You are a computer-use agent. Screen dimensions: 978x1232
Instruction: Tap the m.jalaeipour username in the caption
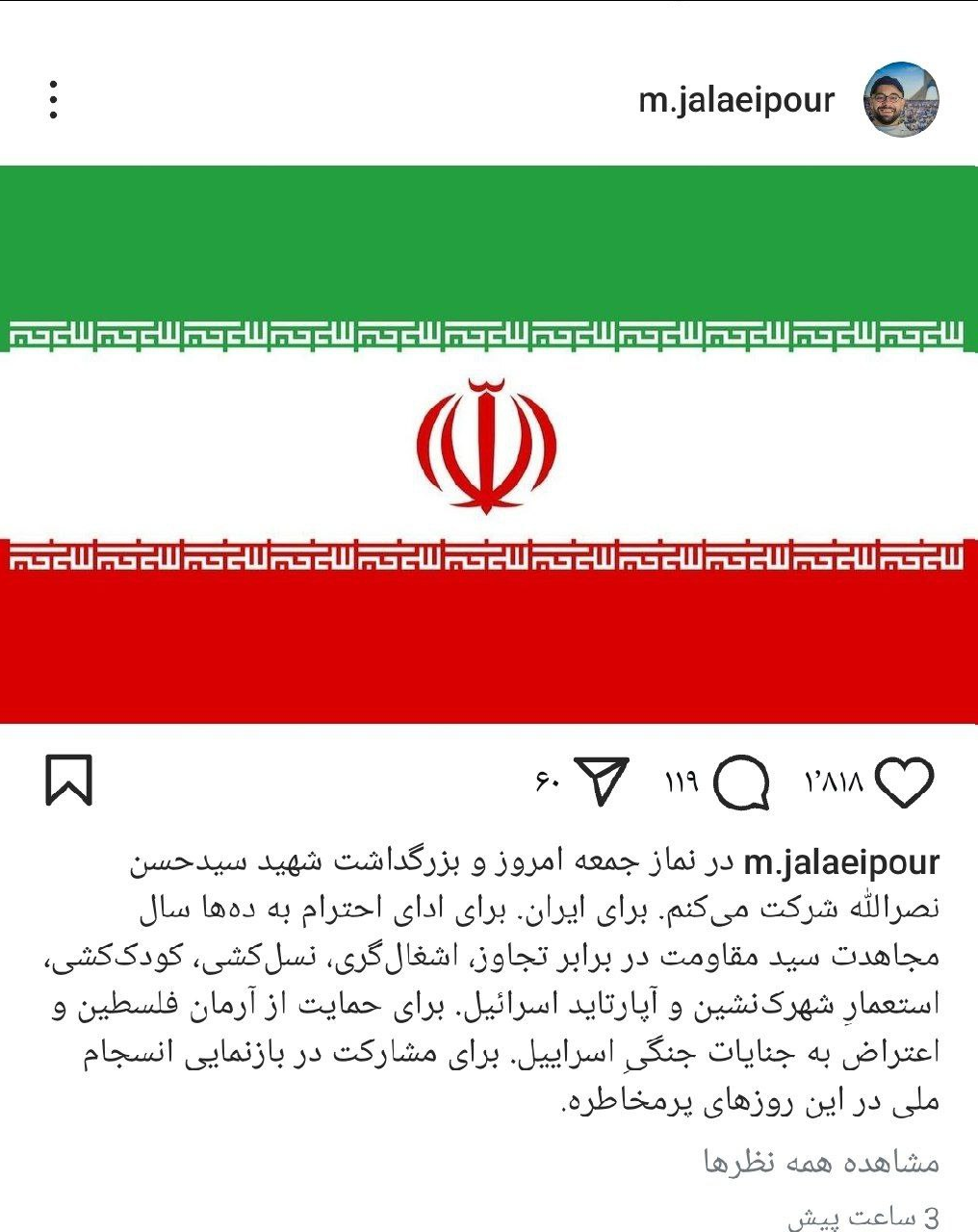pyautogui.click(x=841, y=862)
